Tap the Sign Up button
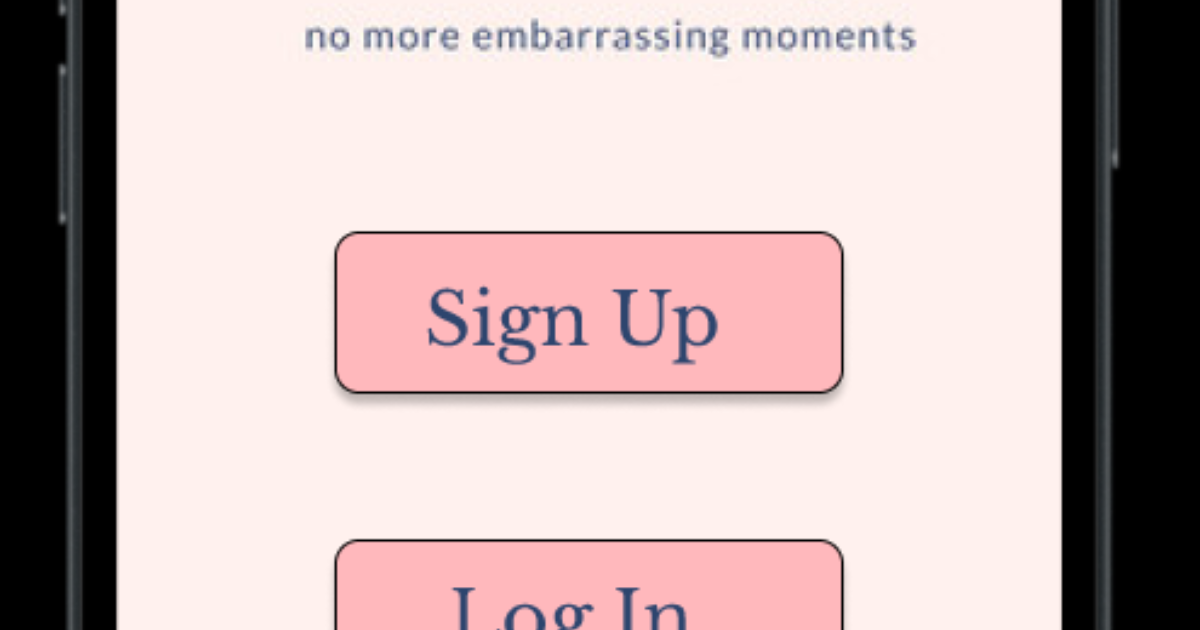 [588, 313]
